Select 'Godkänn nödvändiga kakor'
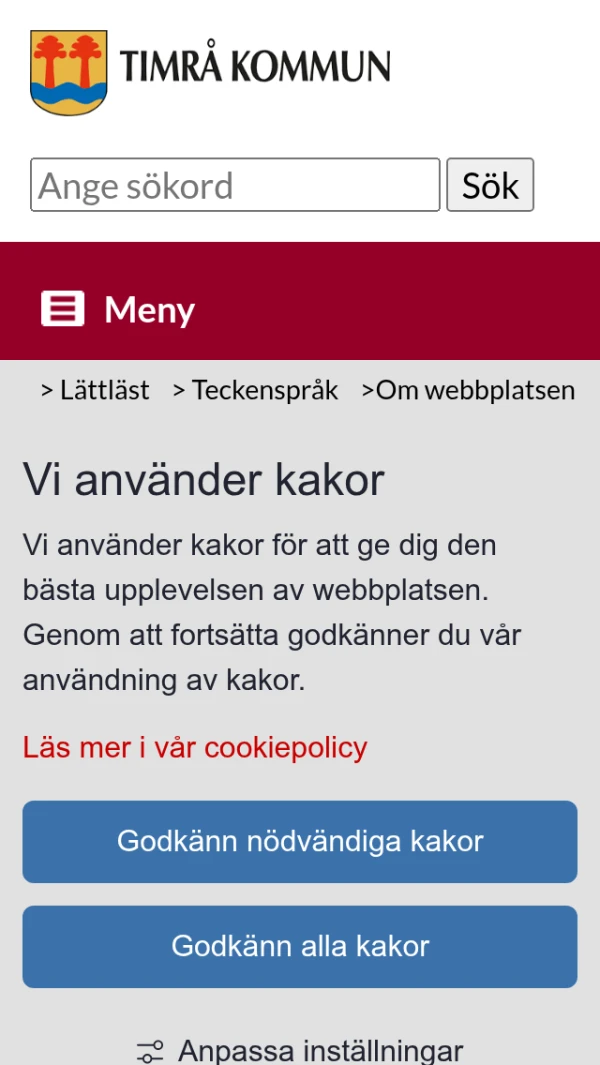The image size is (600, 1065). click(300, 841)
